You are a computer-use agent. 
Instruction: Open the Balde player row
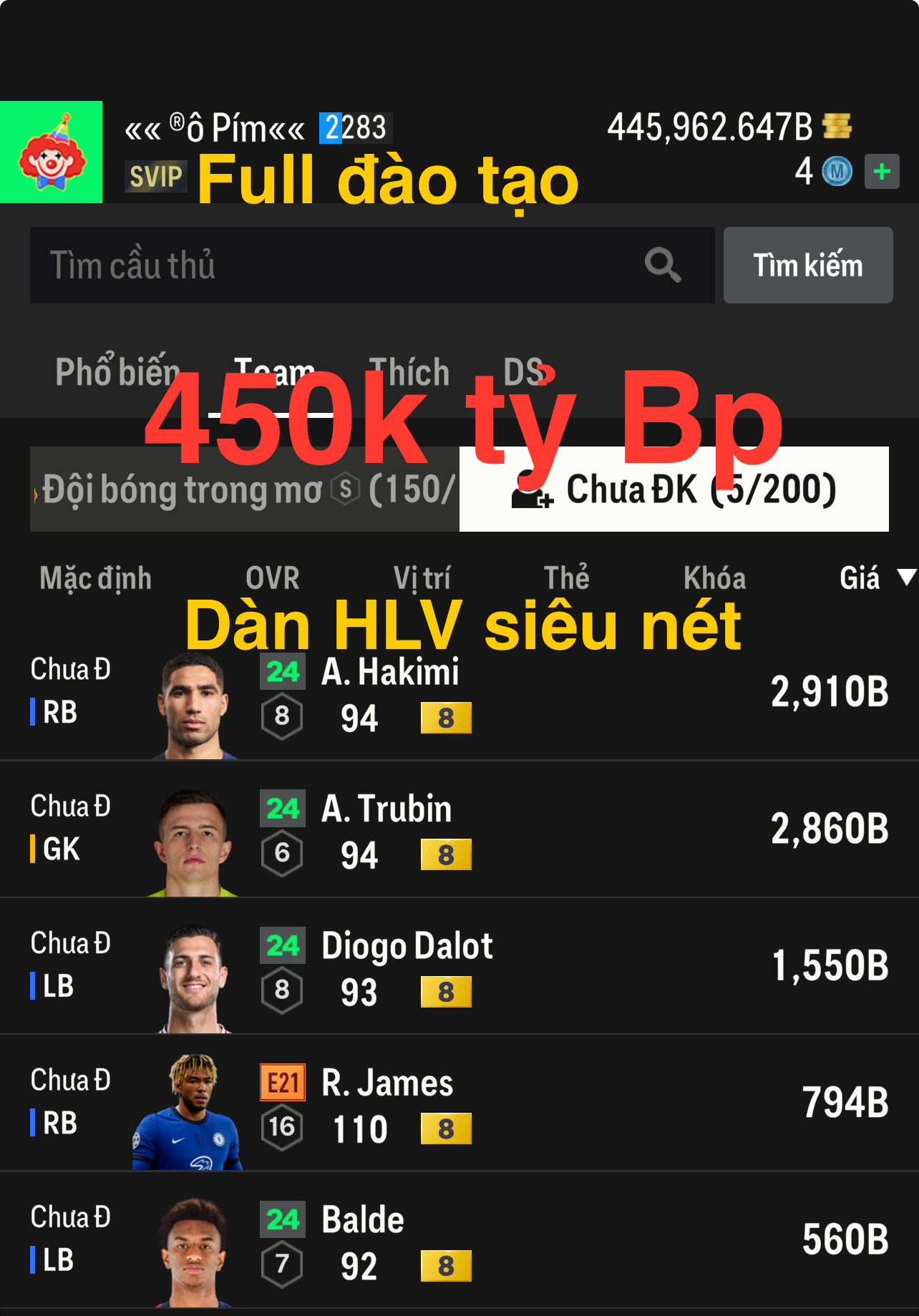[458, 1240]
